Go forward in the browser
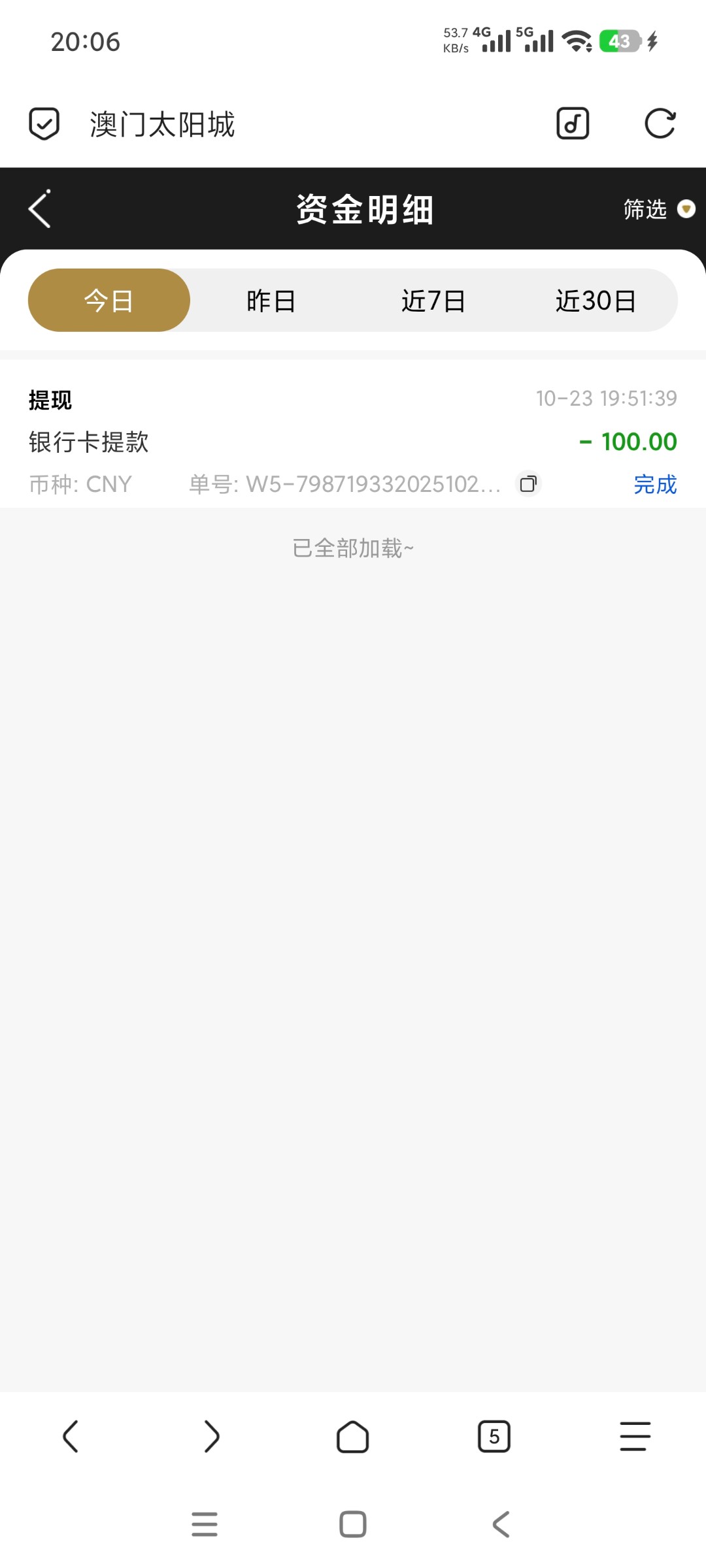Screen dimensions: 706x1568 pos(212,1436)
